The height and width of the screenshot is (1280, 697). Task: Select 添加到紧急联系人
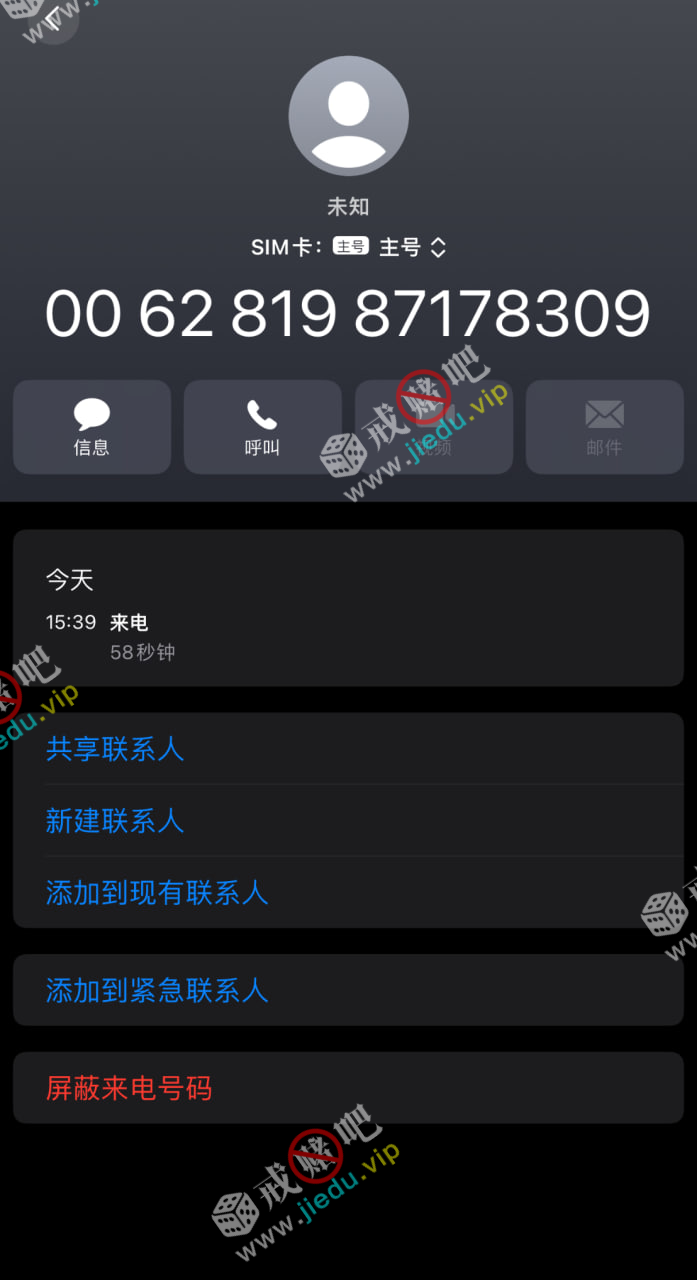coord(157,990)
